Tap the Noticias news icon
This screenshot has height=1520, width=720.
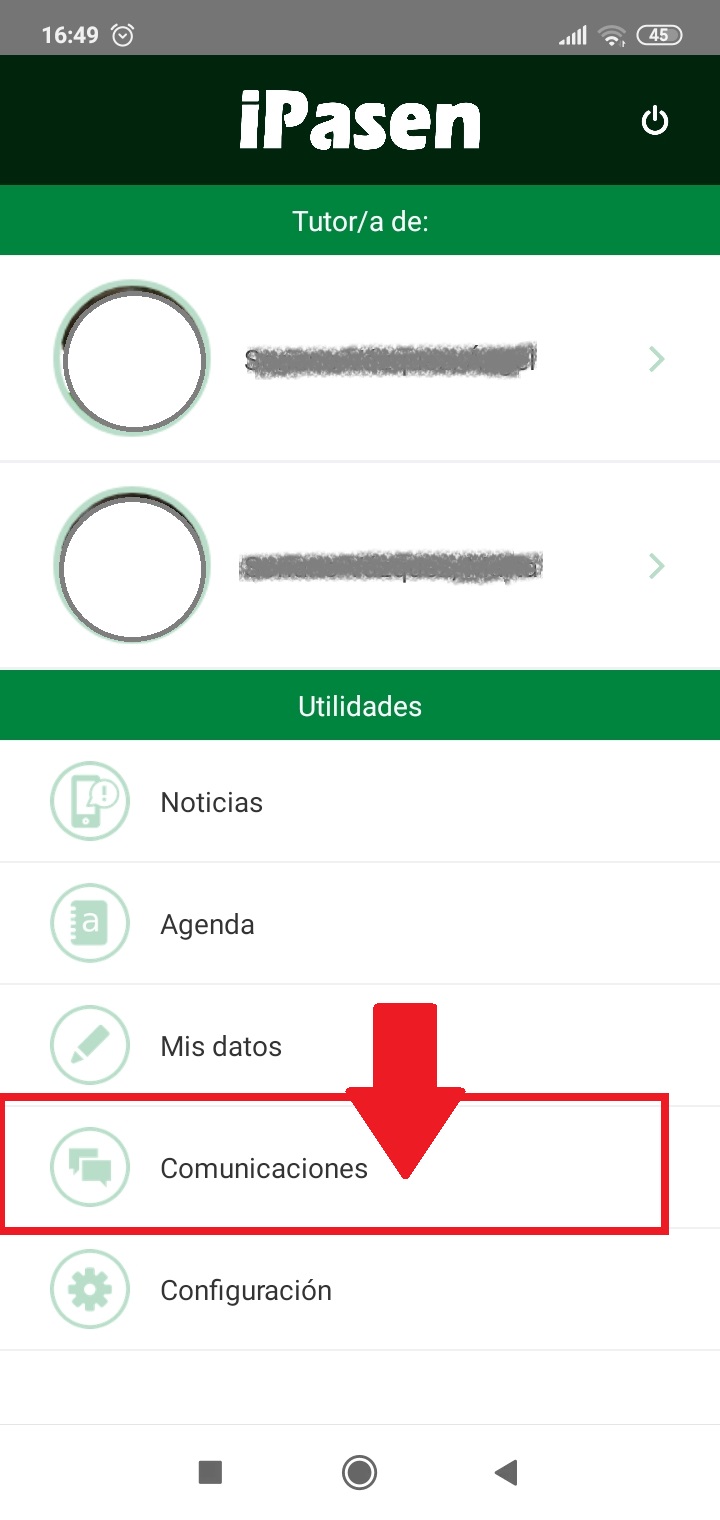(89, 801)
